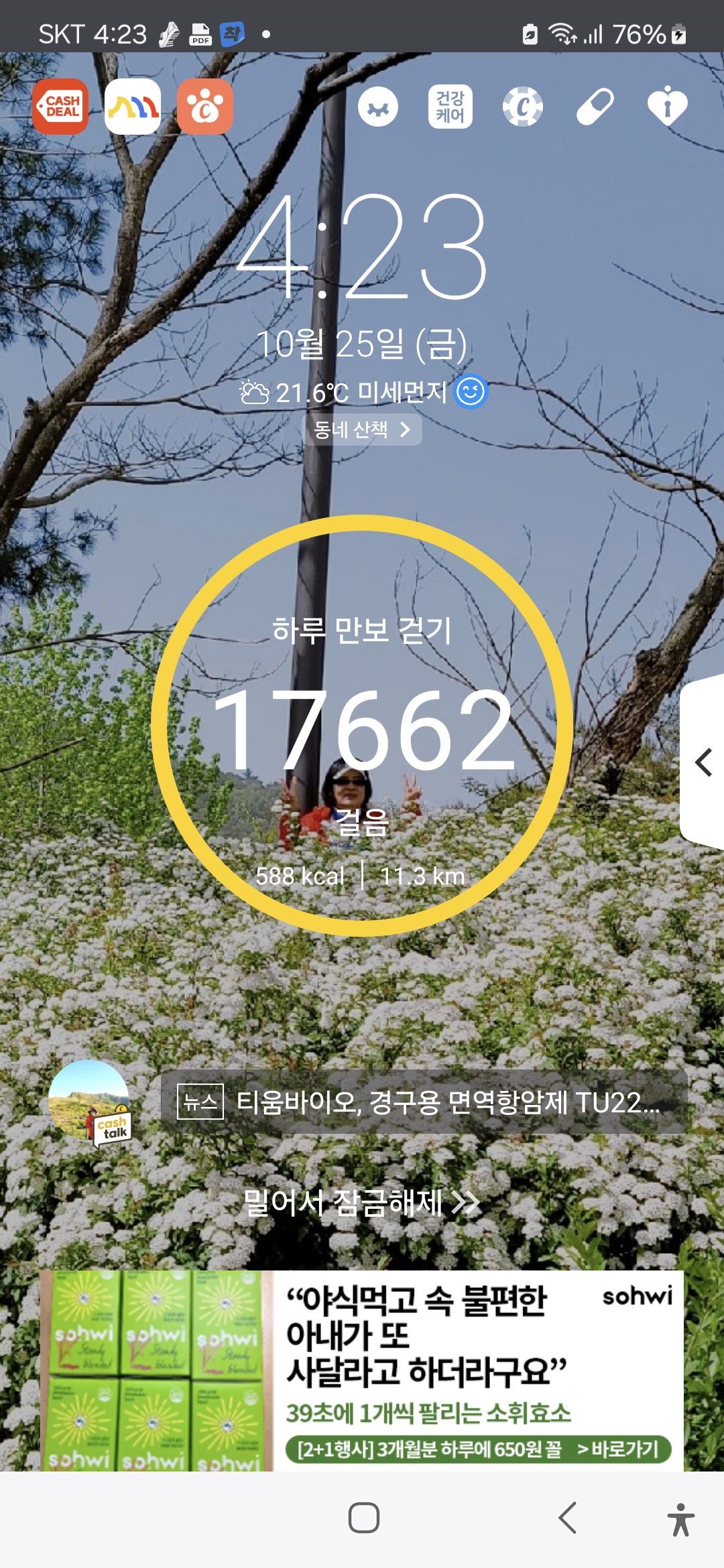
Task: Go back using the navigation bar
Action: [x=567, y=1518]
